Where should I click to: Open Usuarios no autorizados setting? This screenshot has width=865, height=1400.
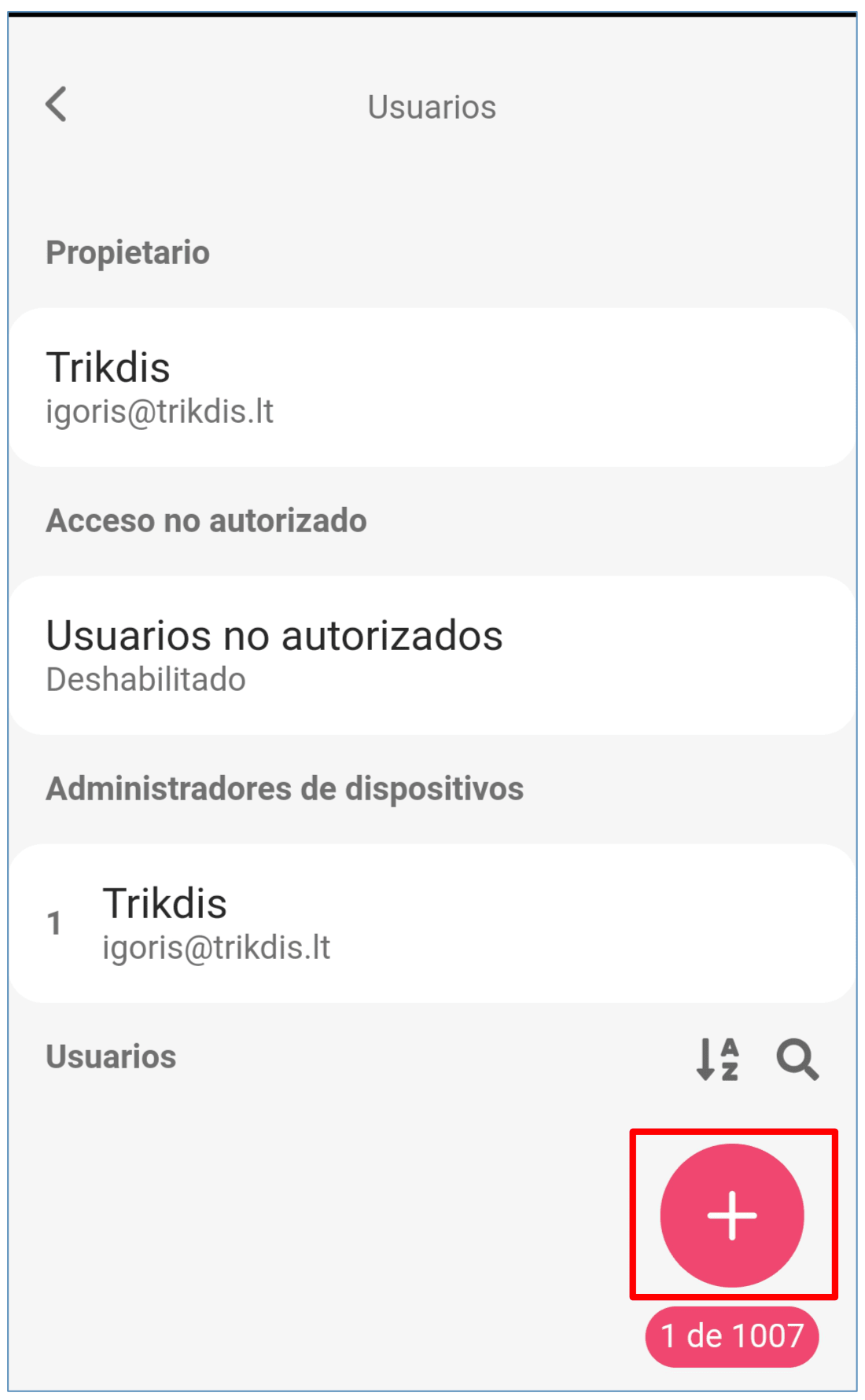pos(432,656)
